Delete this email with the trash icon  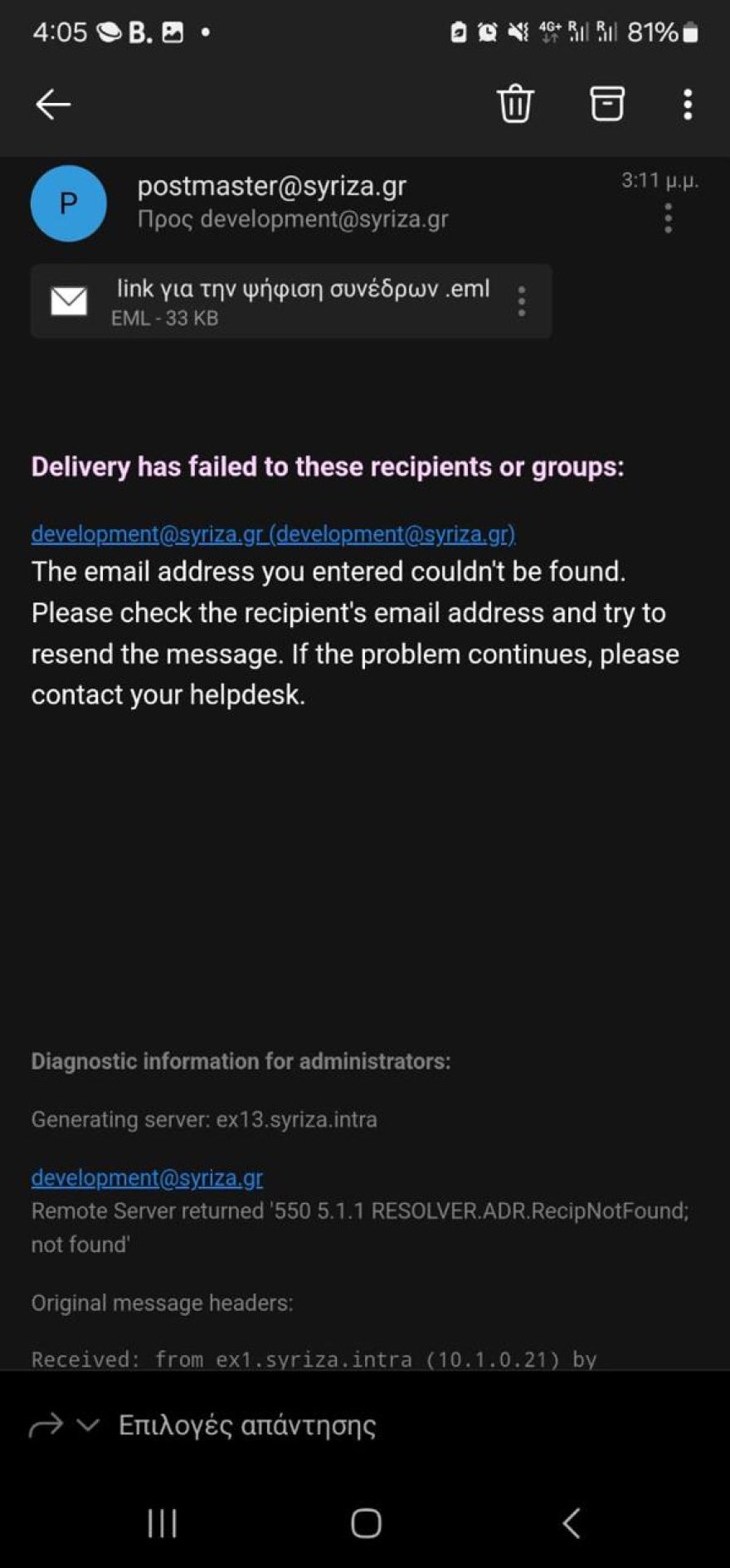click(514, 104)
